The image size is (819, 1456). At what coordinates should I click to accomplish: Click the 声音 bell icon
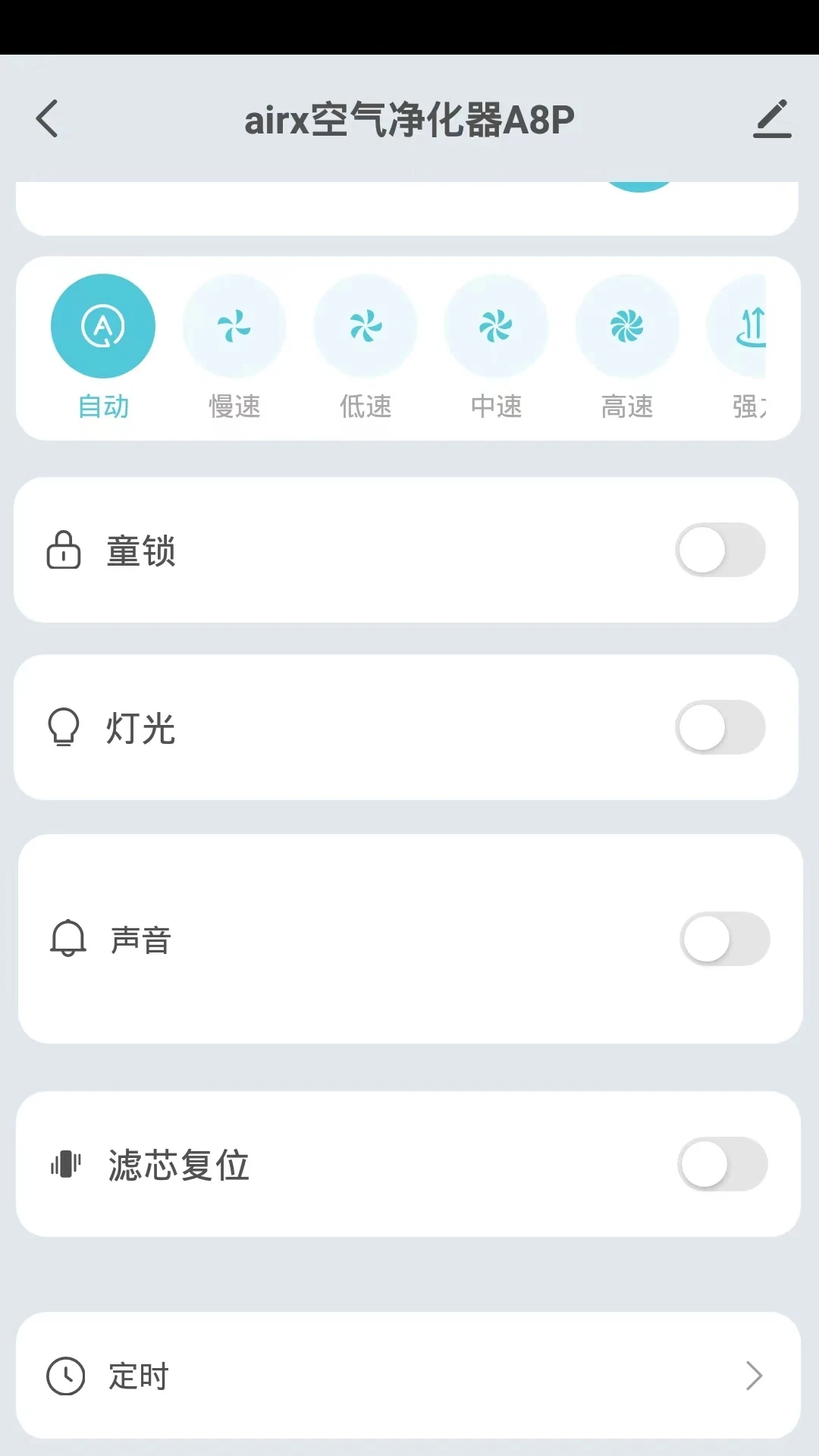pyautogui.click(x=66, y=939)
